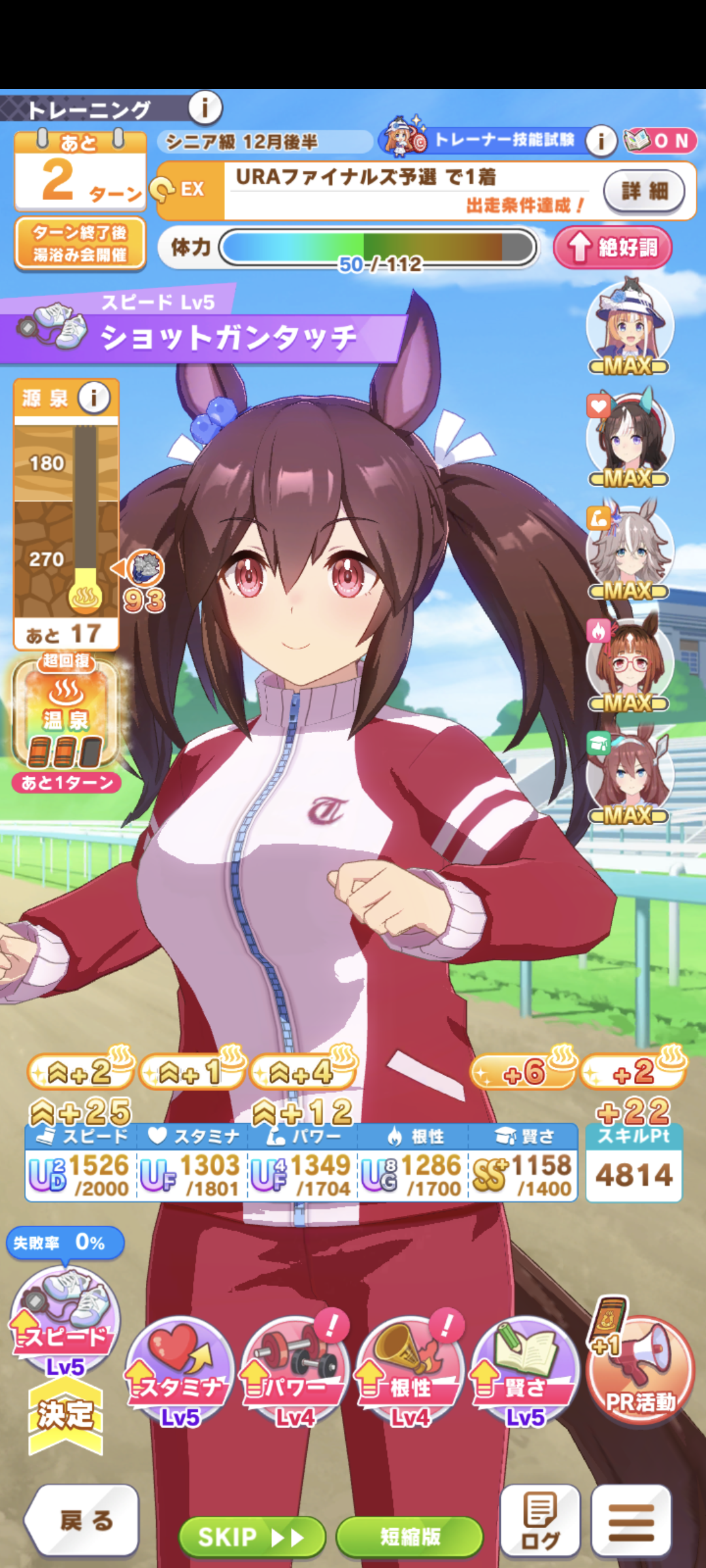Tap the SKIP button

click(x=252, y=1537)
